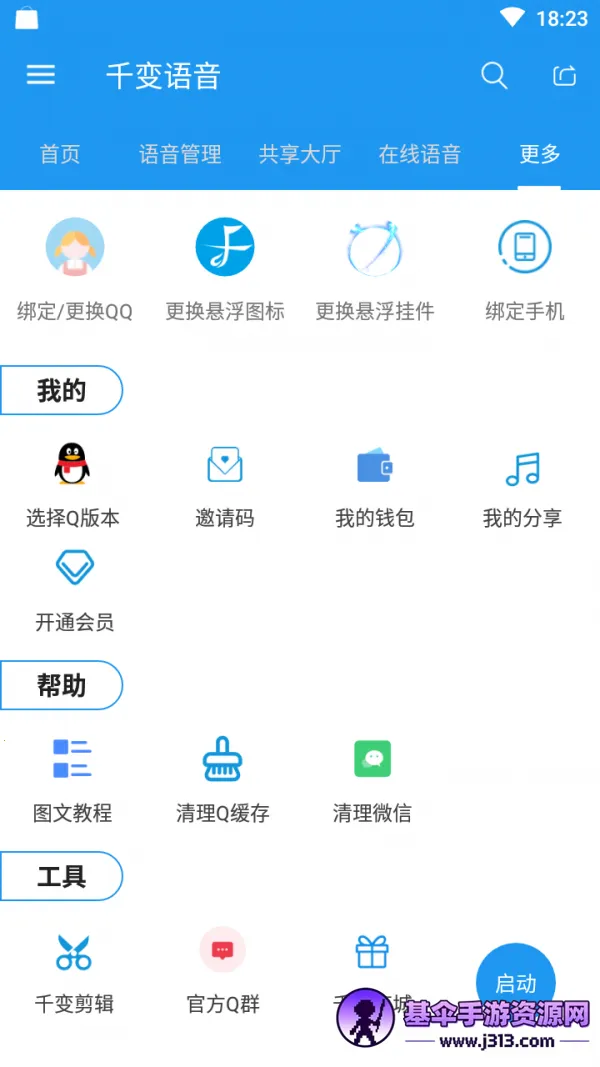Open the search icon in the app bar
Image resolution: width=600 pixels, height=1067 pixels.
pos(494,75)
